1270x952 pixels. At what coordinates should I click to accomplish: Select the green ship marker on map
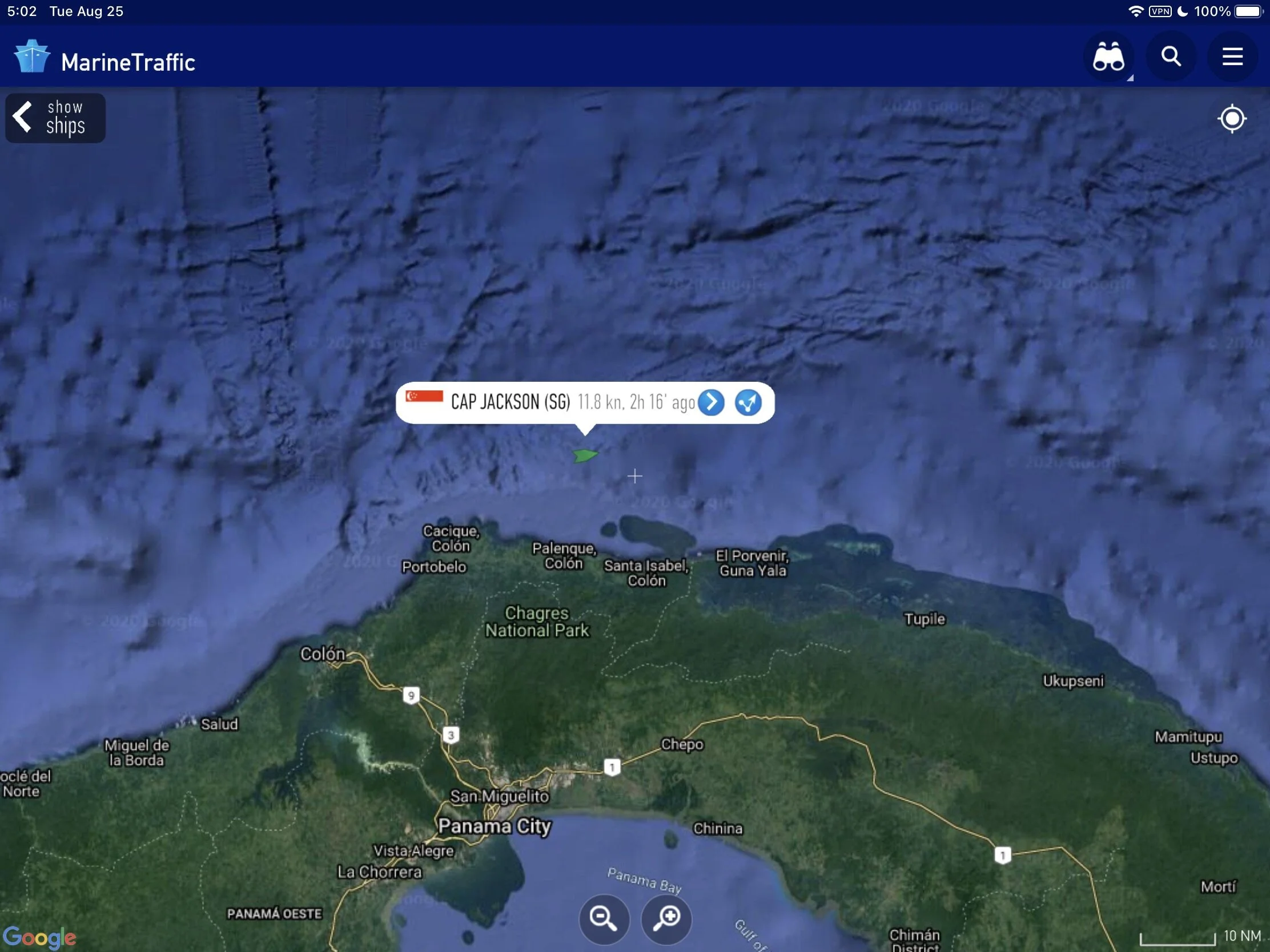point(585,455)
